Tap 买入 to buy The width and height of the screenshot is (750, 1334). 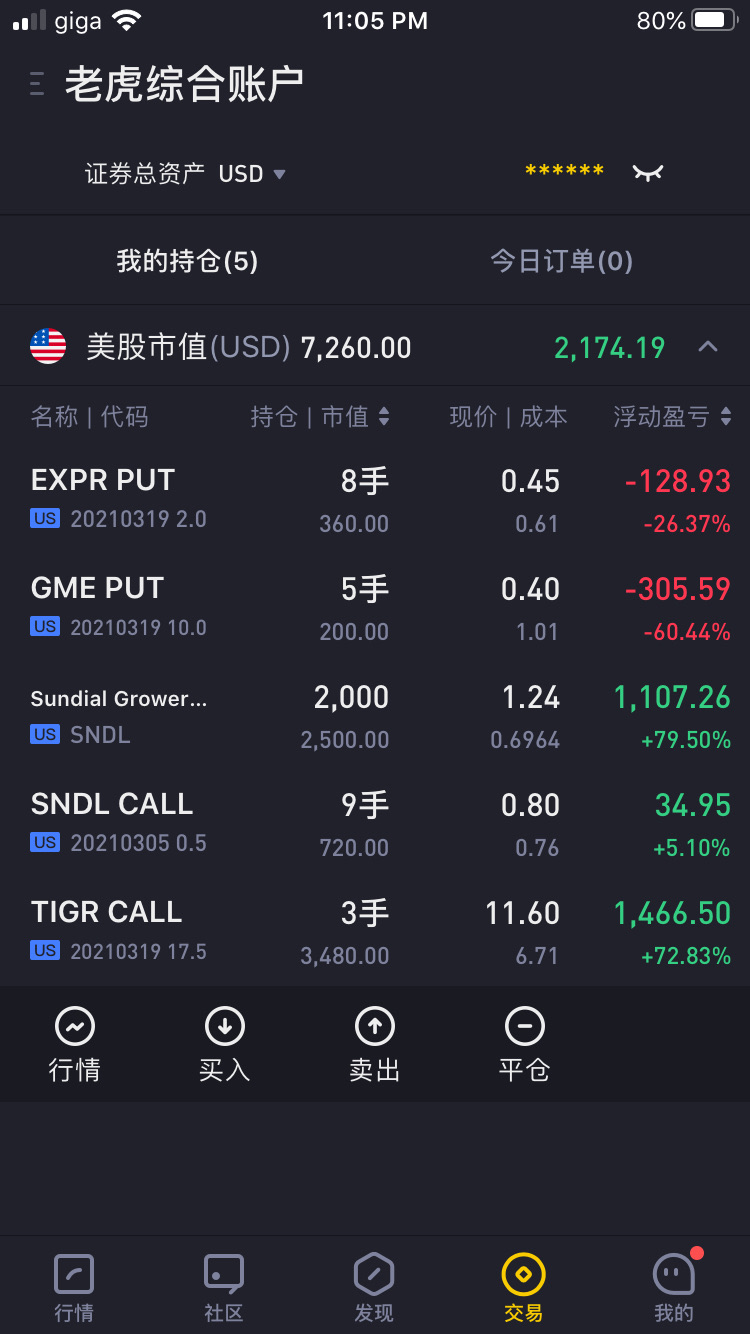(224, 1044)
